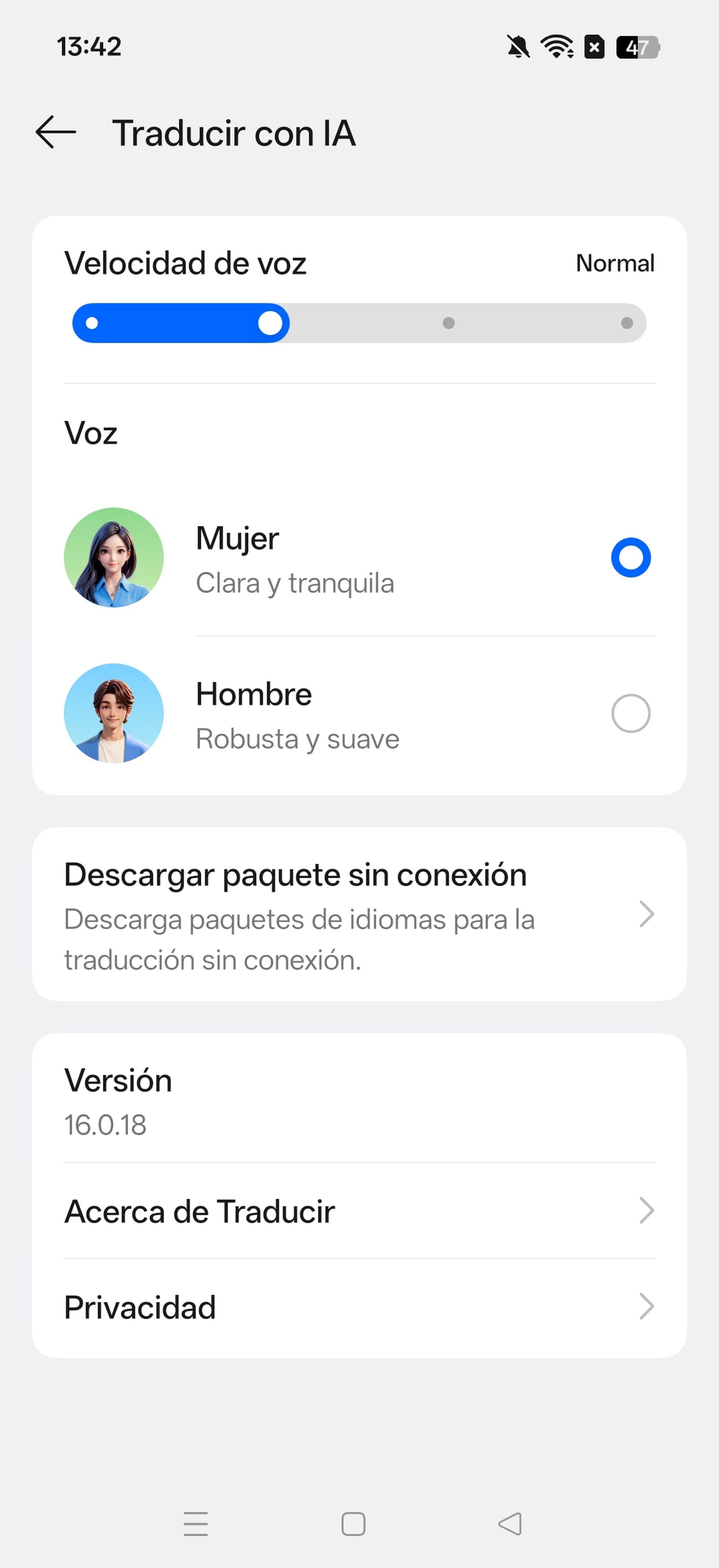Viewport: 719px width, 1568px height.
Task: Set voice speed to the slowest stop
Action: click(92, 322)
